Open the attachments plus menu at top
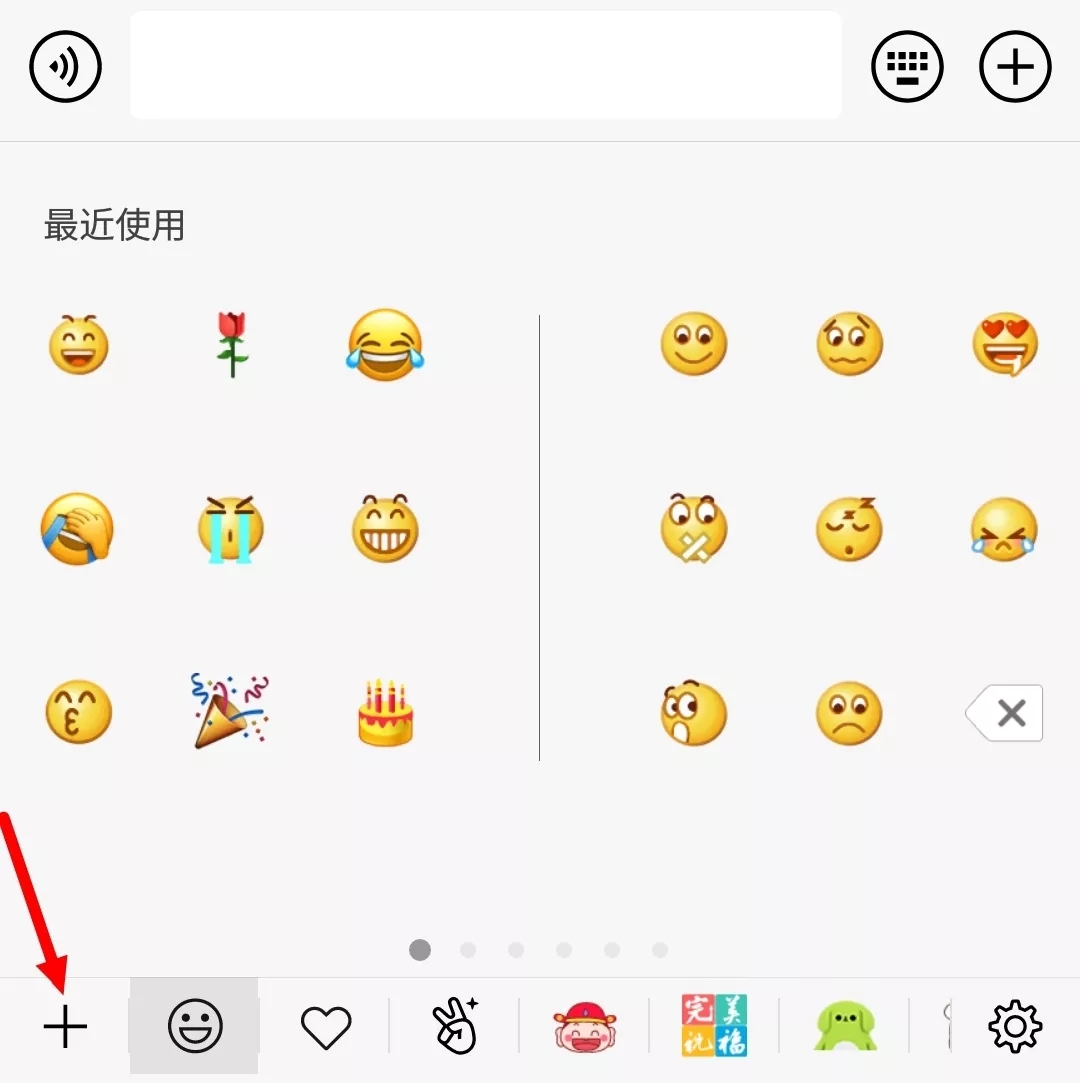Image resolution: width=1080 pixels, height=1083 pixels. coord(1014,67)
